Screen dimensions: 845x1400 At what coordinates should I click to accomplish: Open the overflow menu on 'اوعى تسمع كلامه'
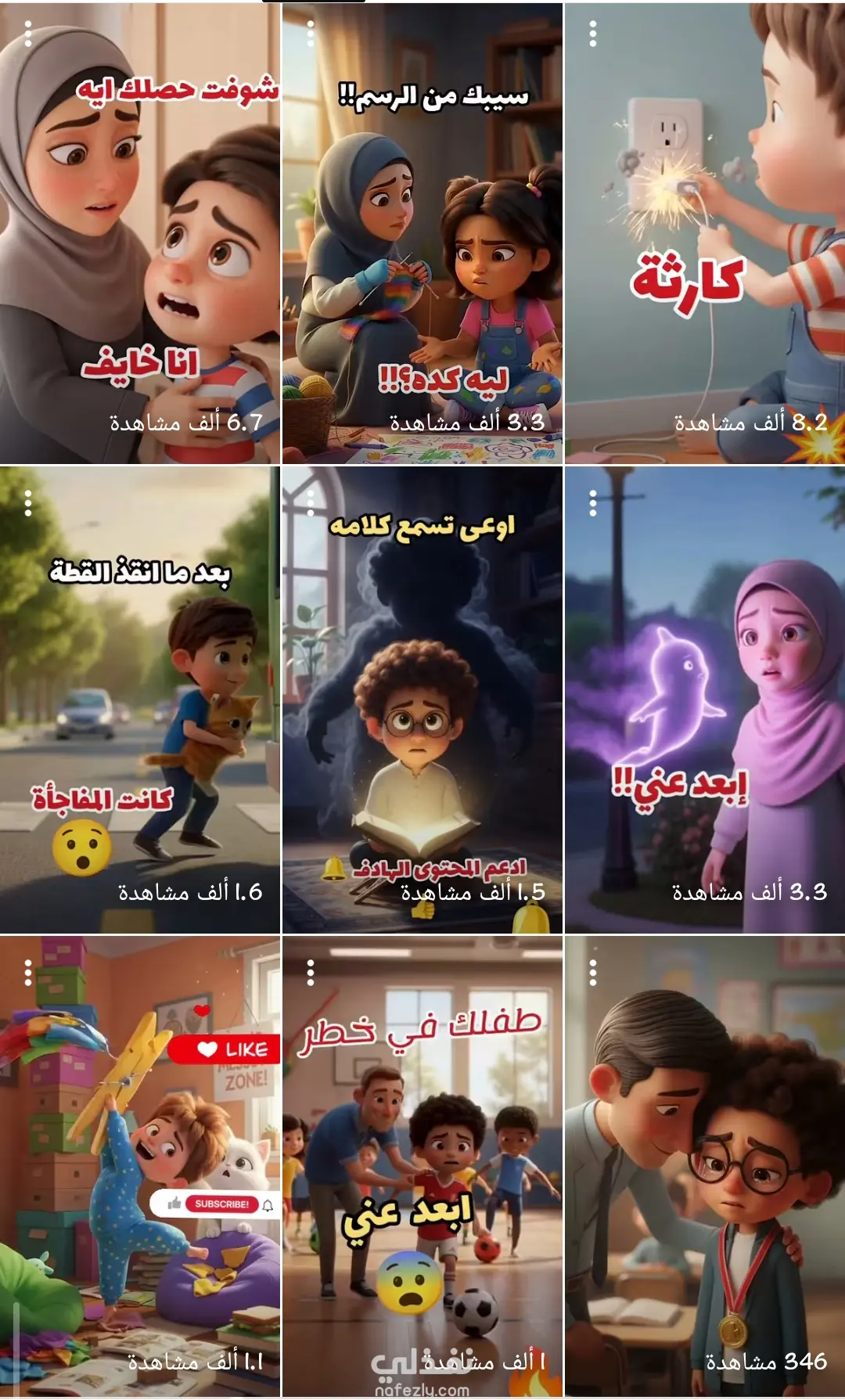311,503
